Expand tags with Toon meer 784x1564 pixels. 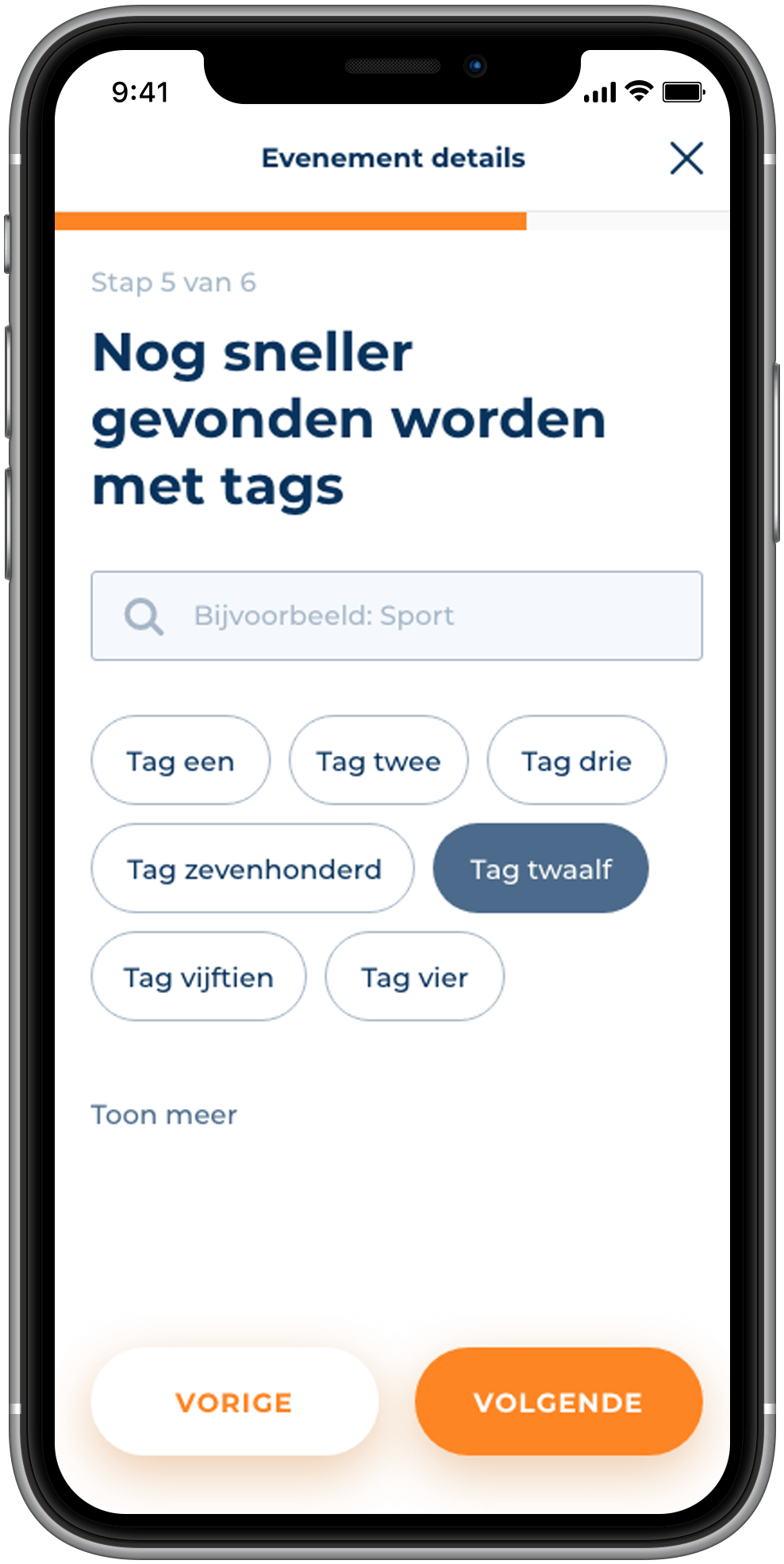point(164,1115)
